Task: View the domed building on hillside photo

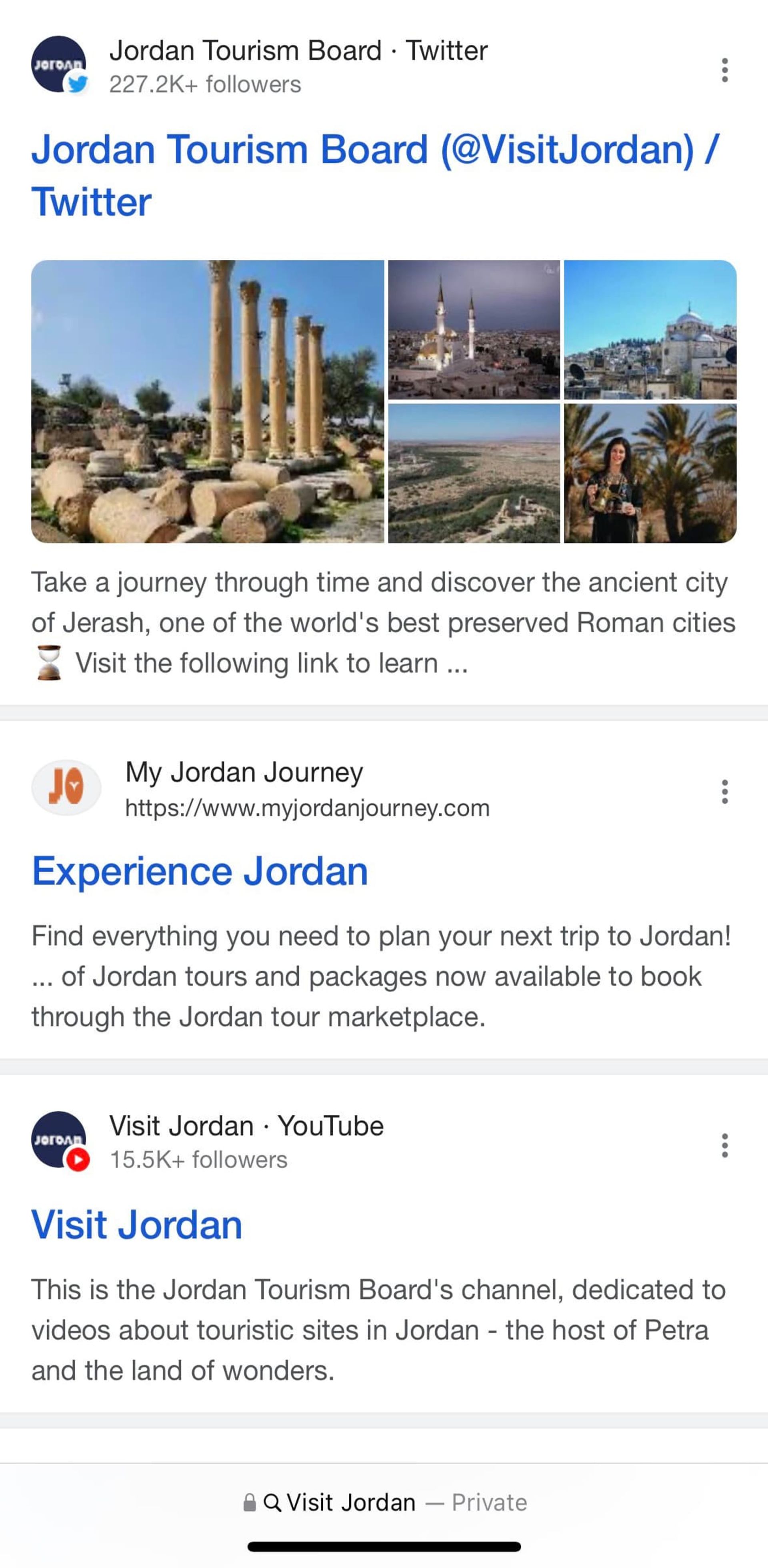Action: tap(649, 329)
